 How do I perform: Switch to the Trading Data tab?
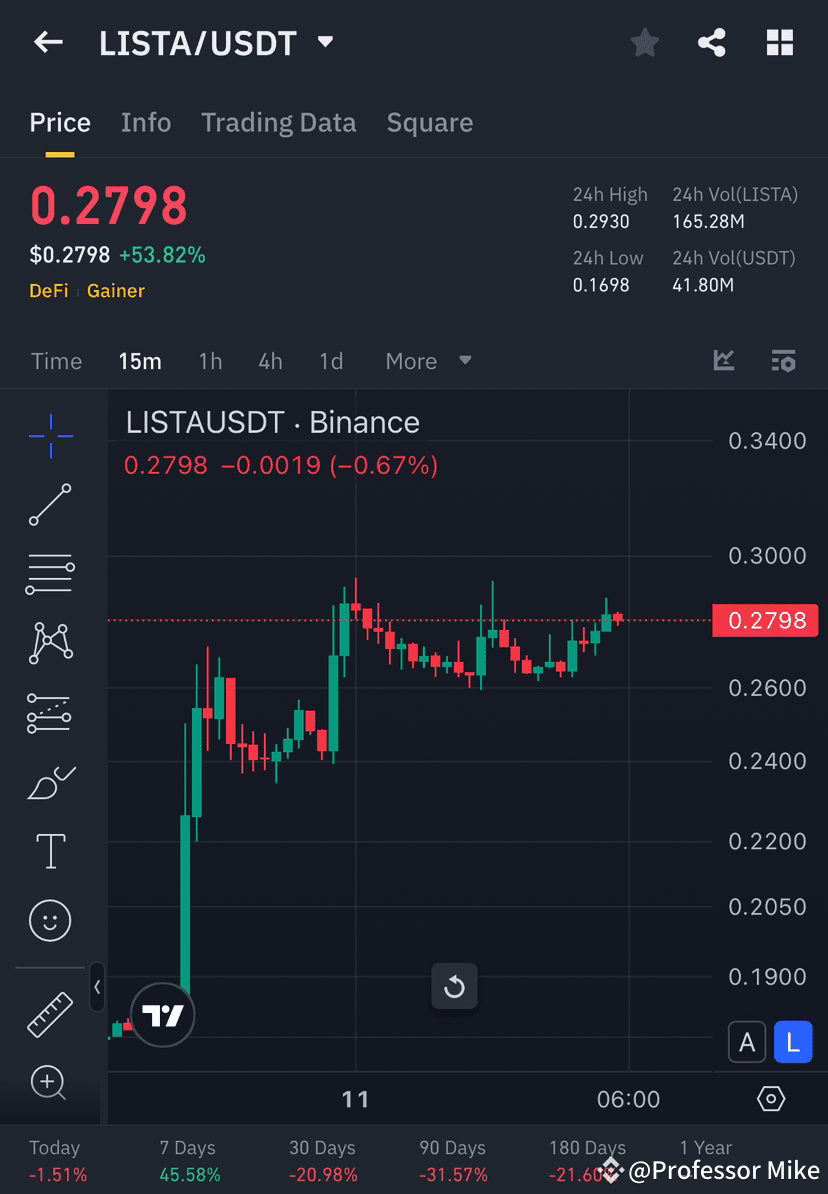[279, 122]
